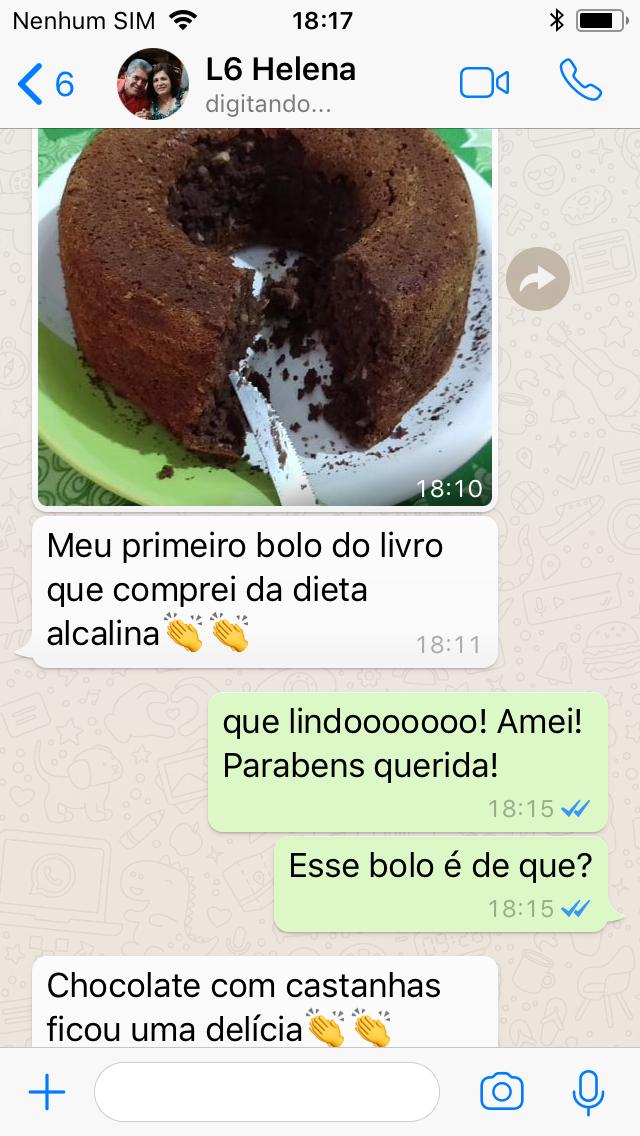Open the attachment plus menu
The image size is (640, 1136).
click(47, 1092)
